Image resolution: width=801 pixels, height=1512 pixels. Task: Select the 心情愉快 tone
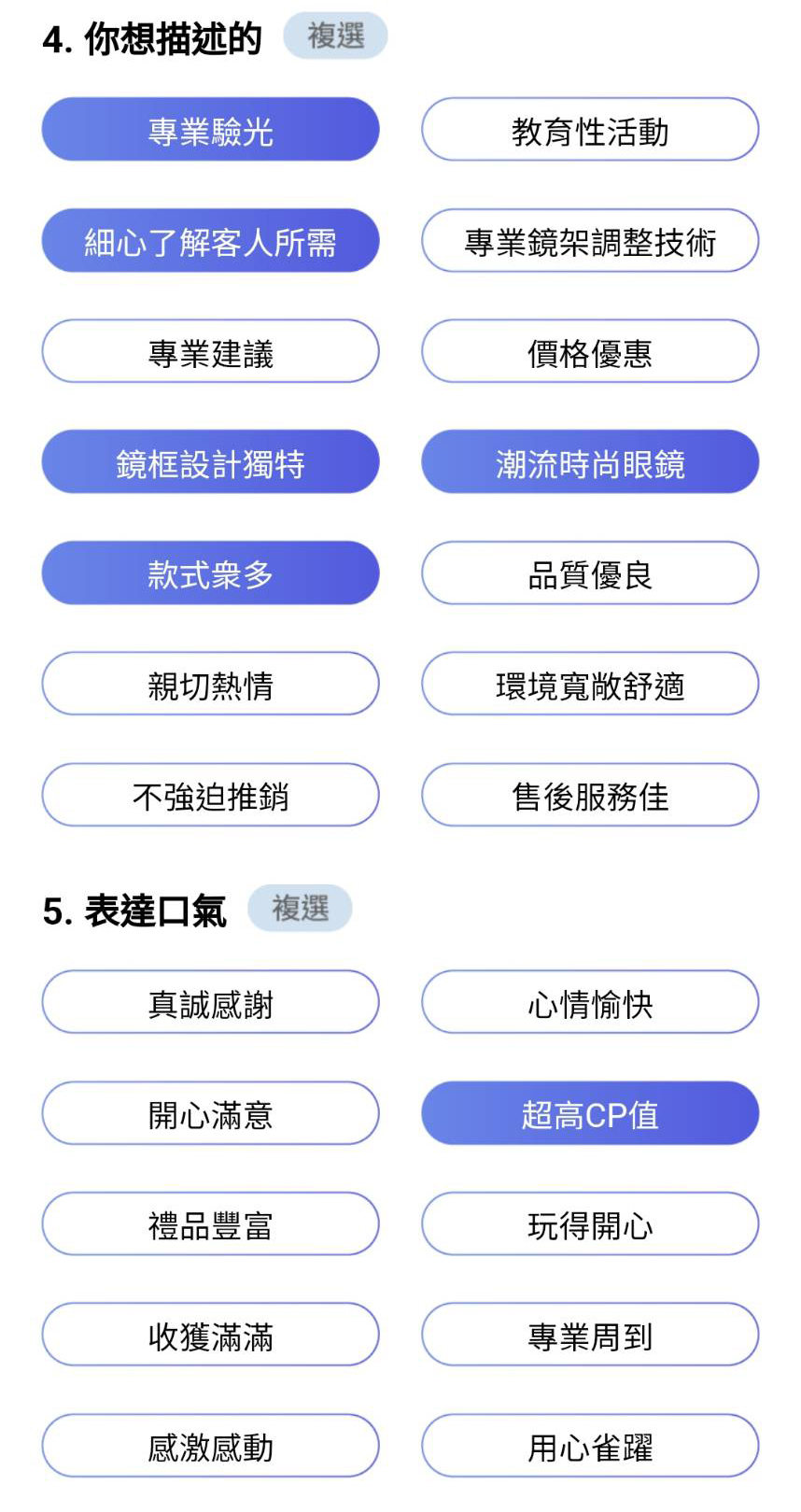point(590,1003)
